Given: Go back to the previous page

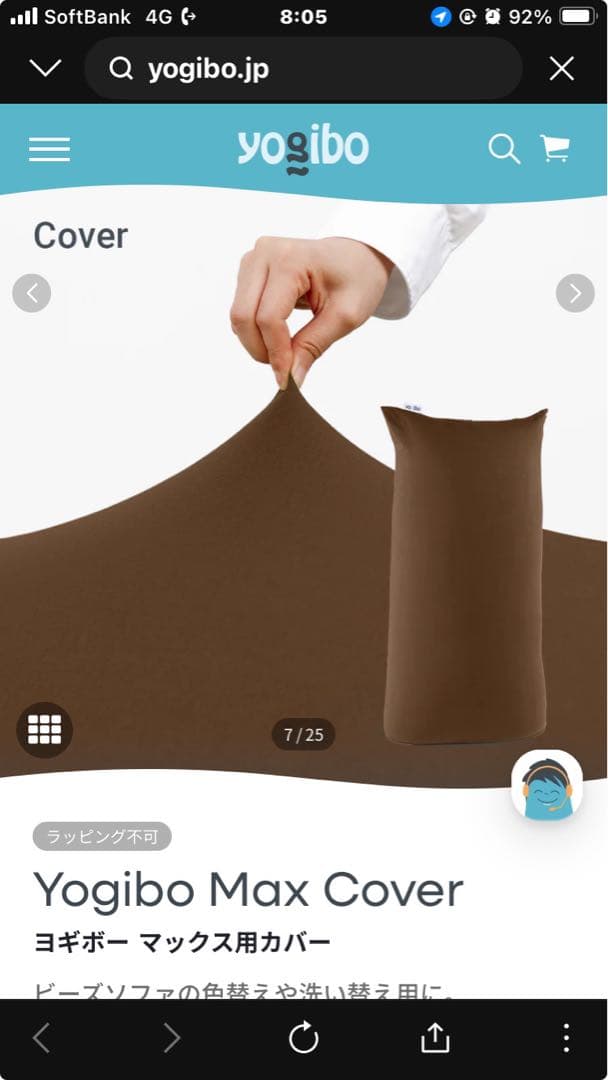Looking at the screenshot, I should click(x=41, y=1038).
